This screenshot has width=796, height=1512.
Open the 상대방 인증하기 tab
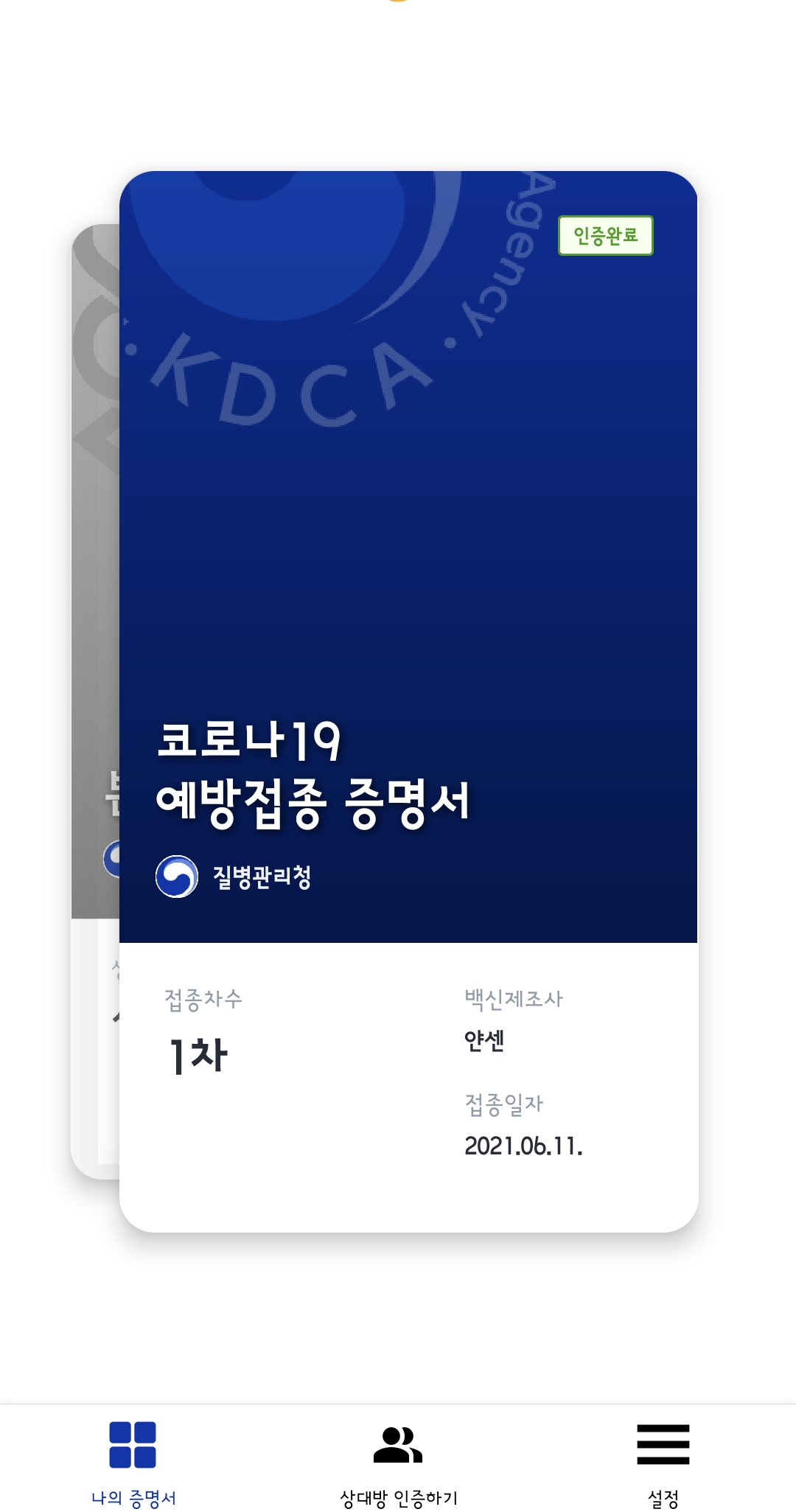point(398,1461)
